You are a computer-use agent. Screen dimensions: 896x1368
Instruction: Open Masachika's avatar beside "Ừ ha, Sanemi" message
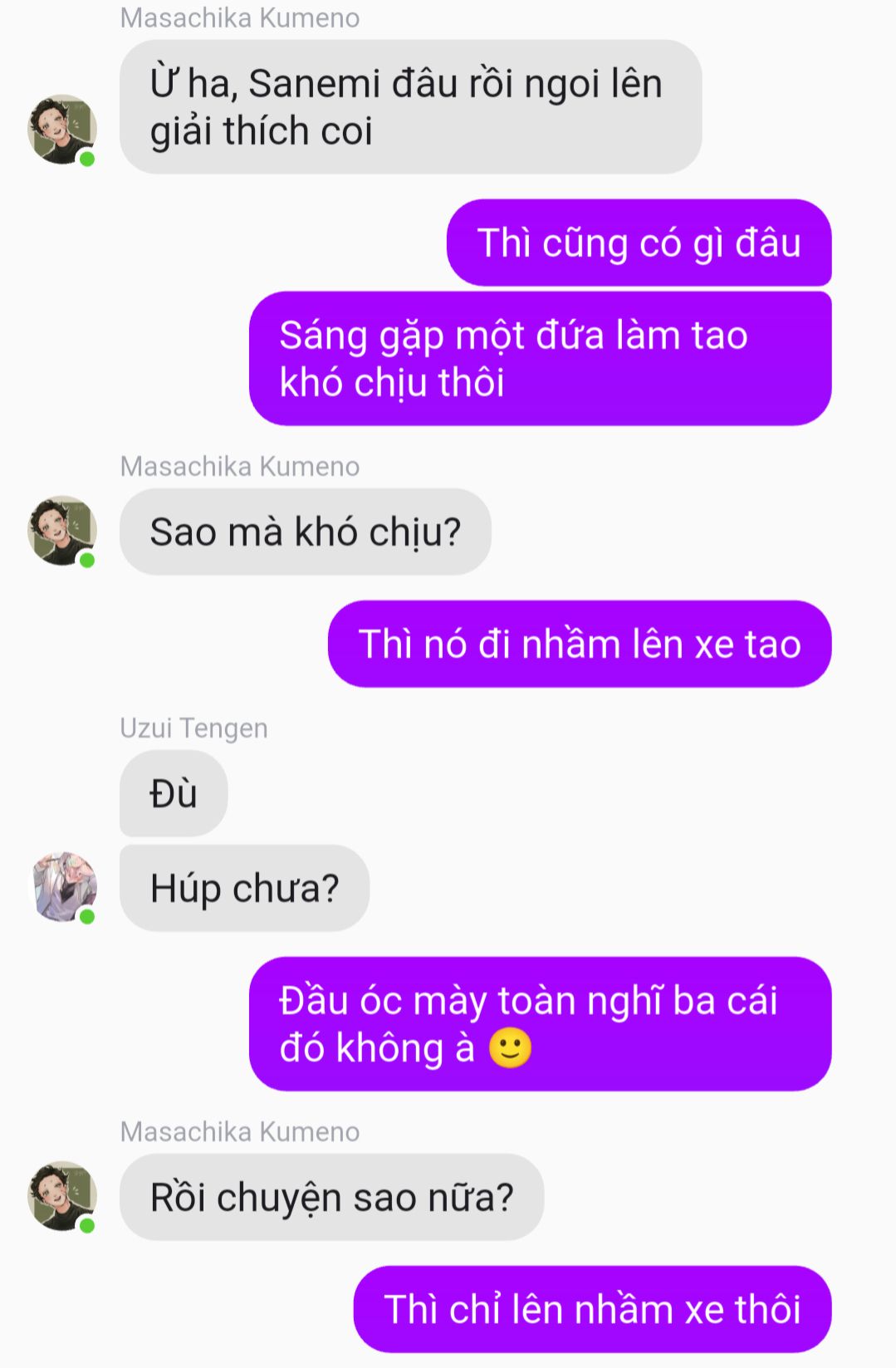62,130
